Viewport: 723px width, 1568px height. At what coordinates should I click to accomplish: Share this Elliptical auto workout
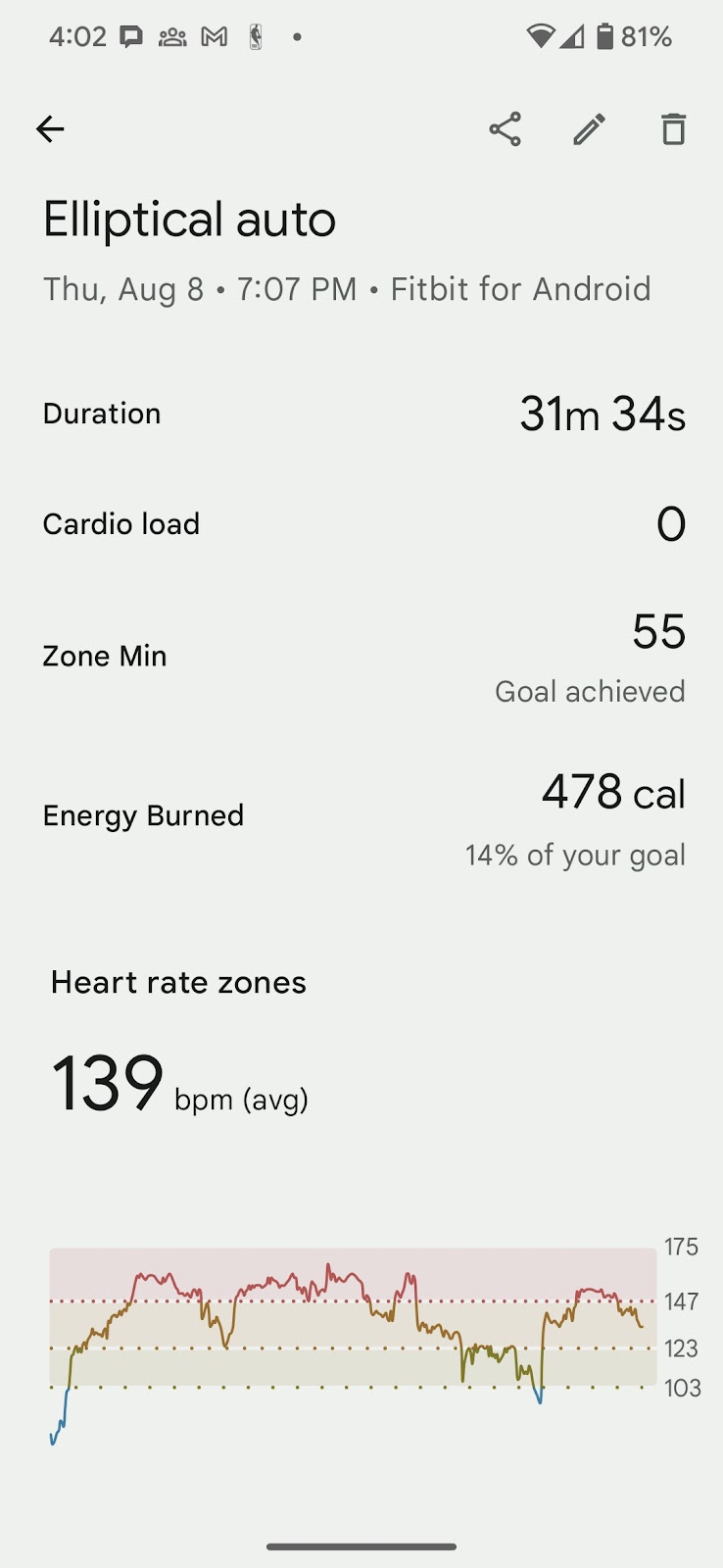pyautogui.click(x=505, y=129)
